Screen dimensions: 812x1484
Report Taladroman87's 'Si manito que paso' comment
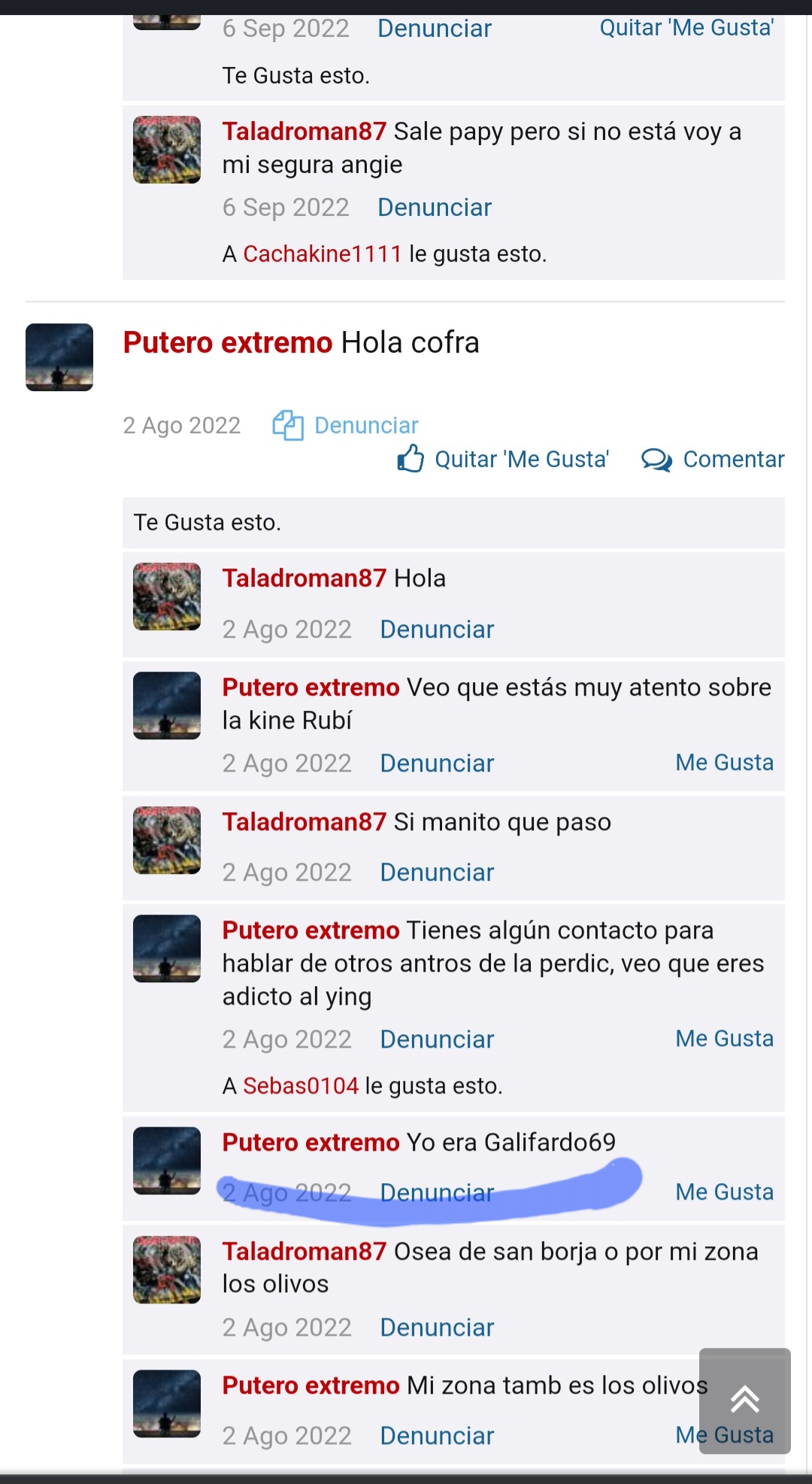pos(437,872)
